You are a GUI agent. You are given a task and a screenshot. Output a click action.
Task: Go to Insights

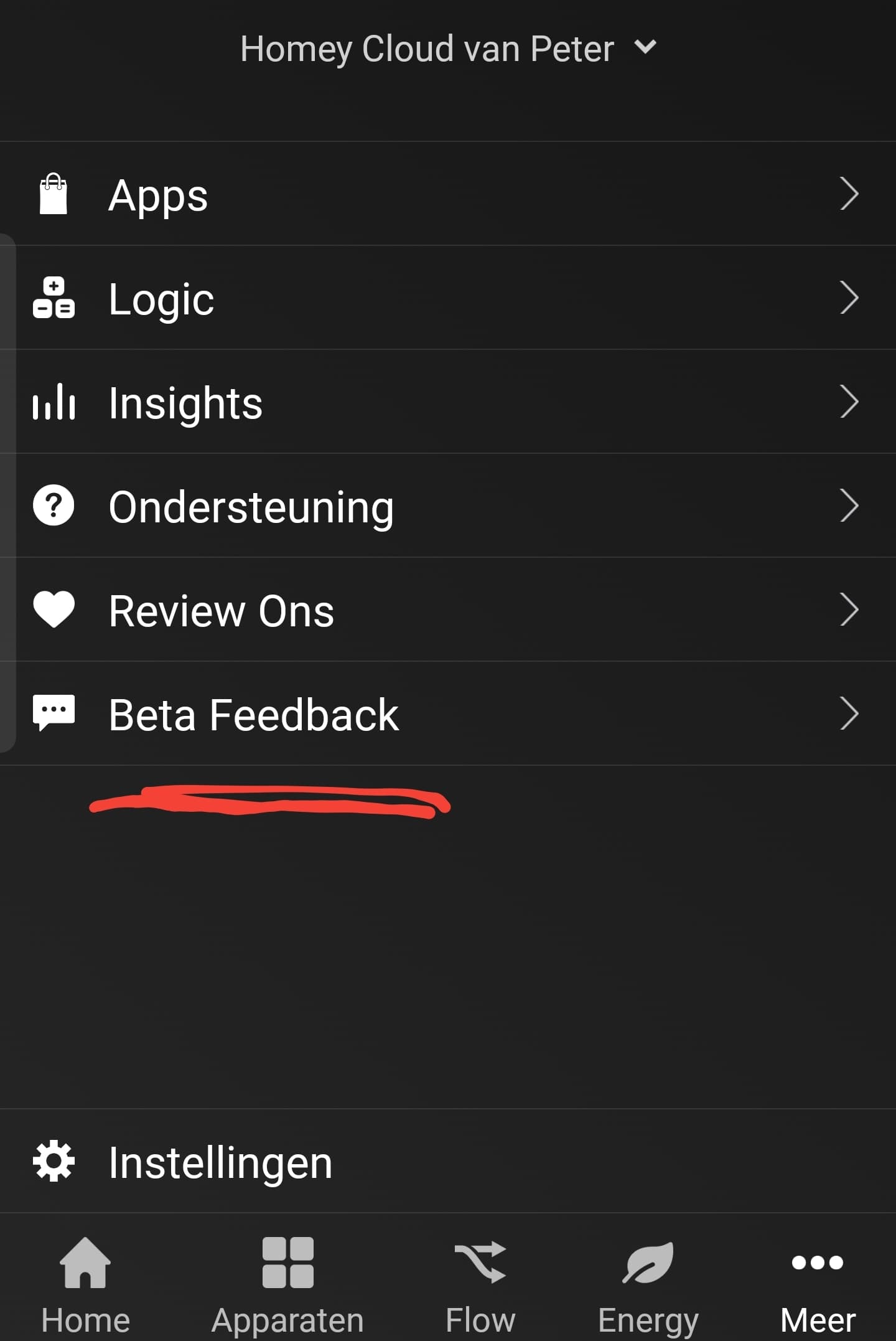pyautogui.click(x=448, y=402)
